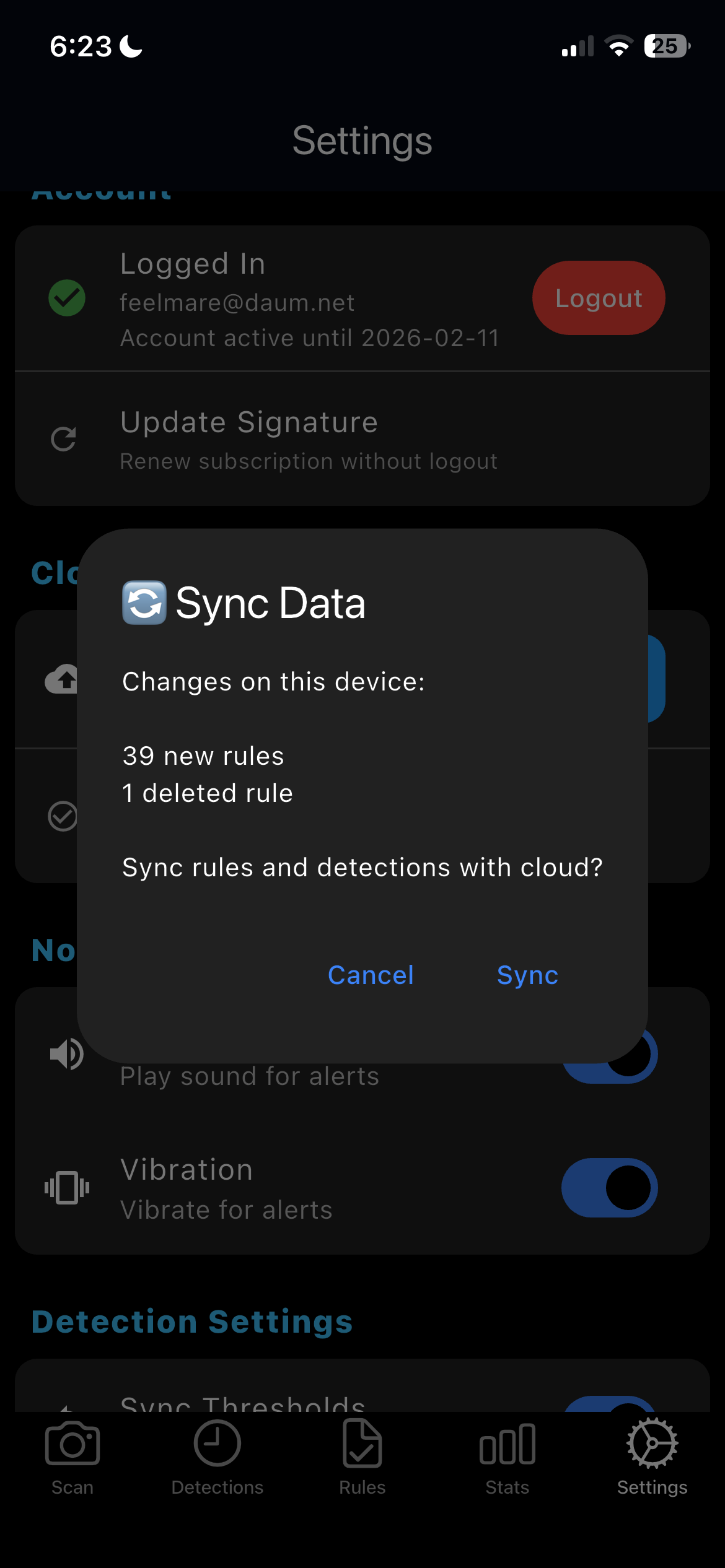Select the Settings gear icon

652,1443
